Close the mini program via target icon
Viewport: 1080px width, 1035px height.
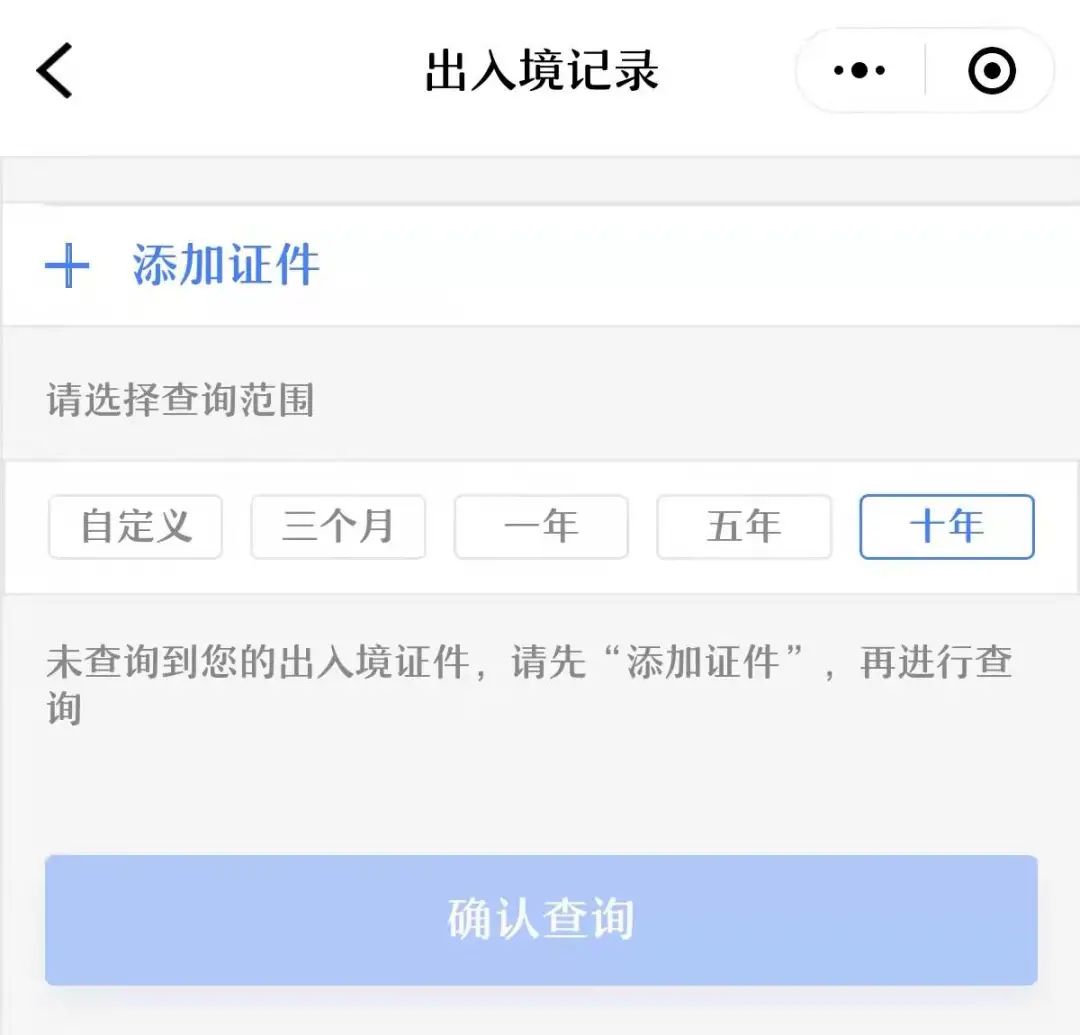(991, 71)
